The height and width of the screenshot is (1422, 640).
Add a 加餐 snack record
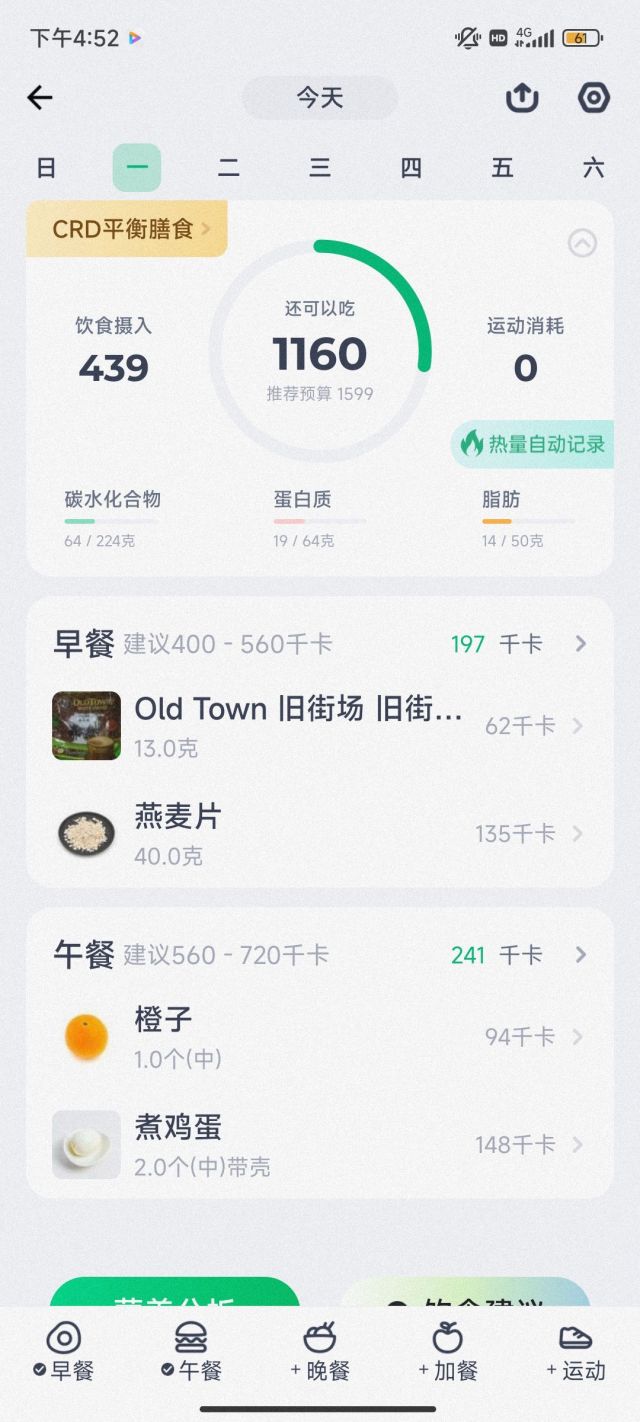point(448,1352)
